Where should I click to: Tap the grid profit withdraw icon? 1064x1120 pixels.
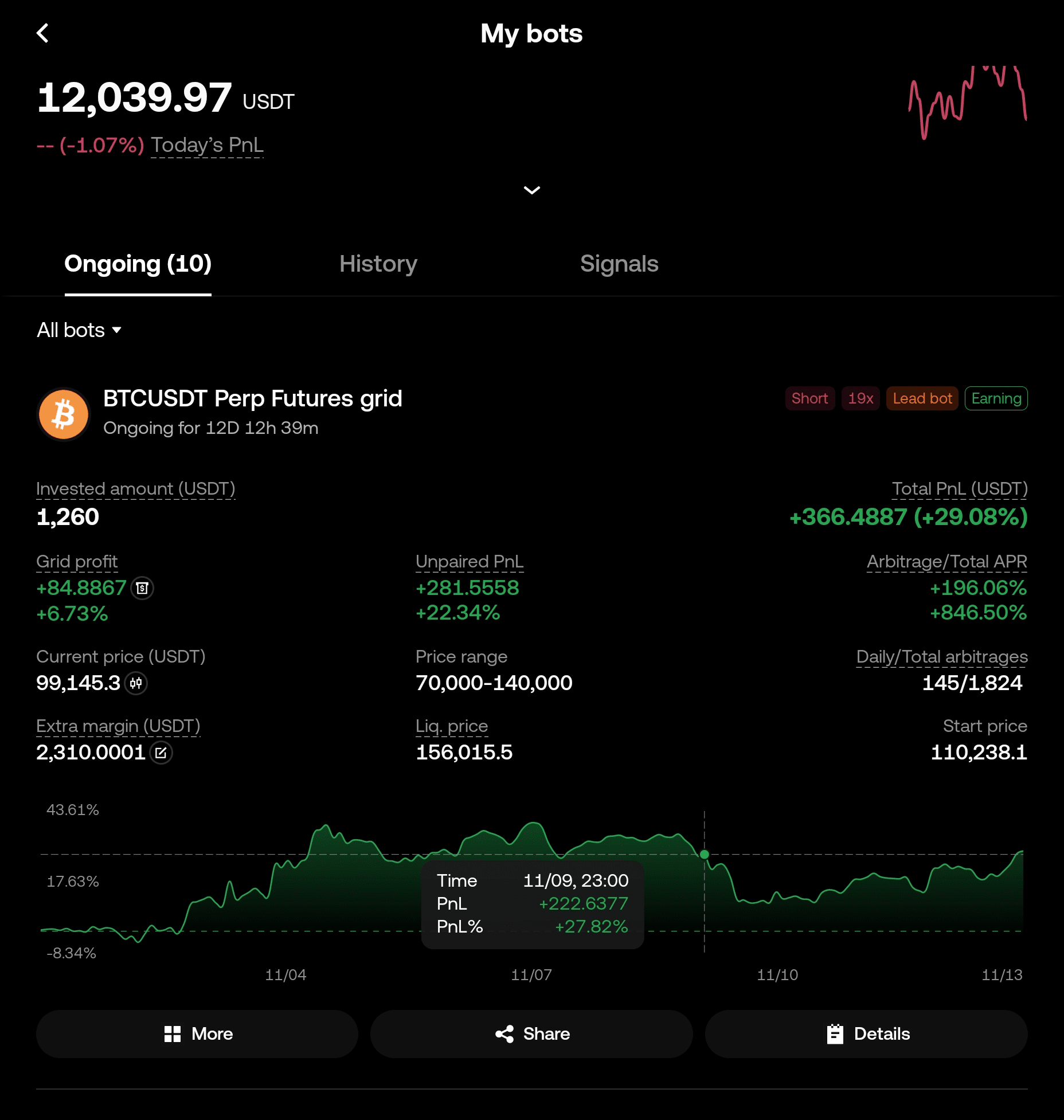pos(142,588)
